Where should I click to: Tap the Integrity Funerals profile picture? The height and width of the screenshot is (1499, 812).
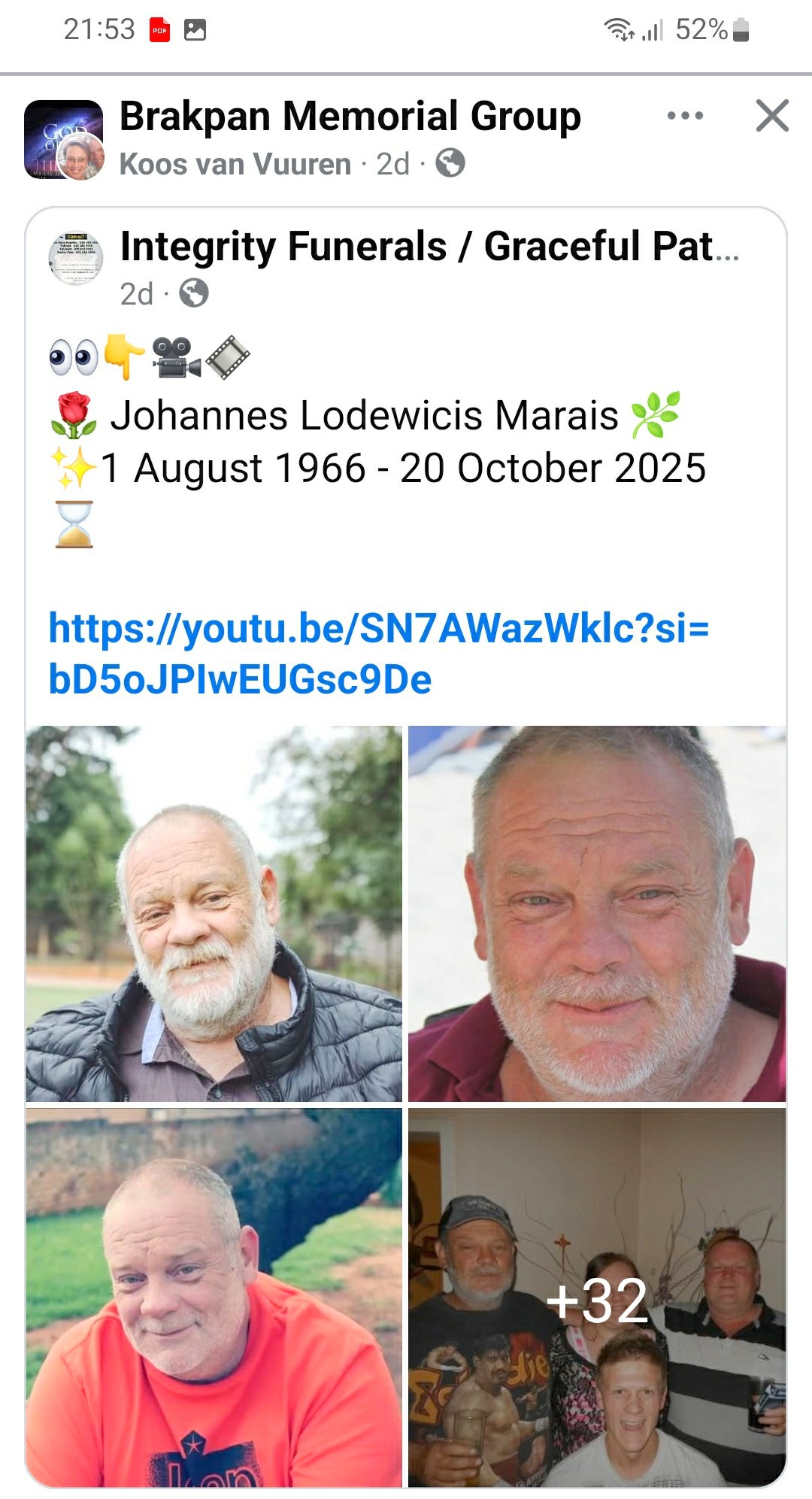coord(75,259)
